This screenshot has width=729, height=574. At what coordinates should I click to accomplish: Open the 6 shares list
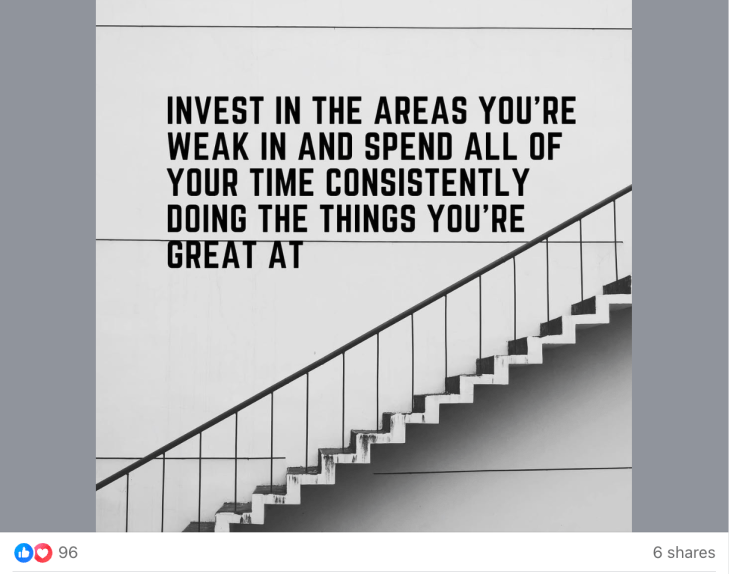(x=683, y=552)
